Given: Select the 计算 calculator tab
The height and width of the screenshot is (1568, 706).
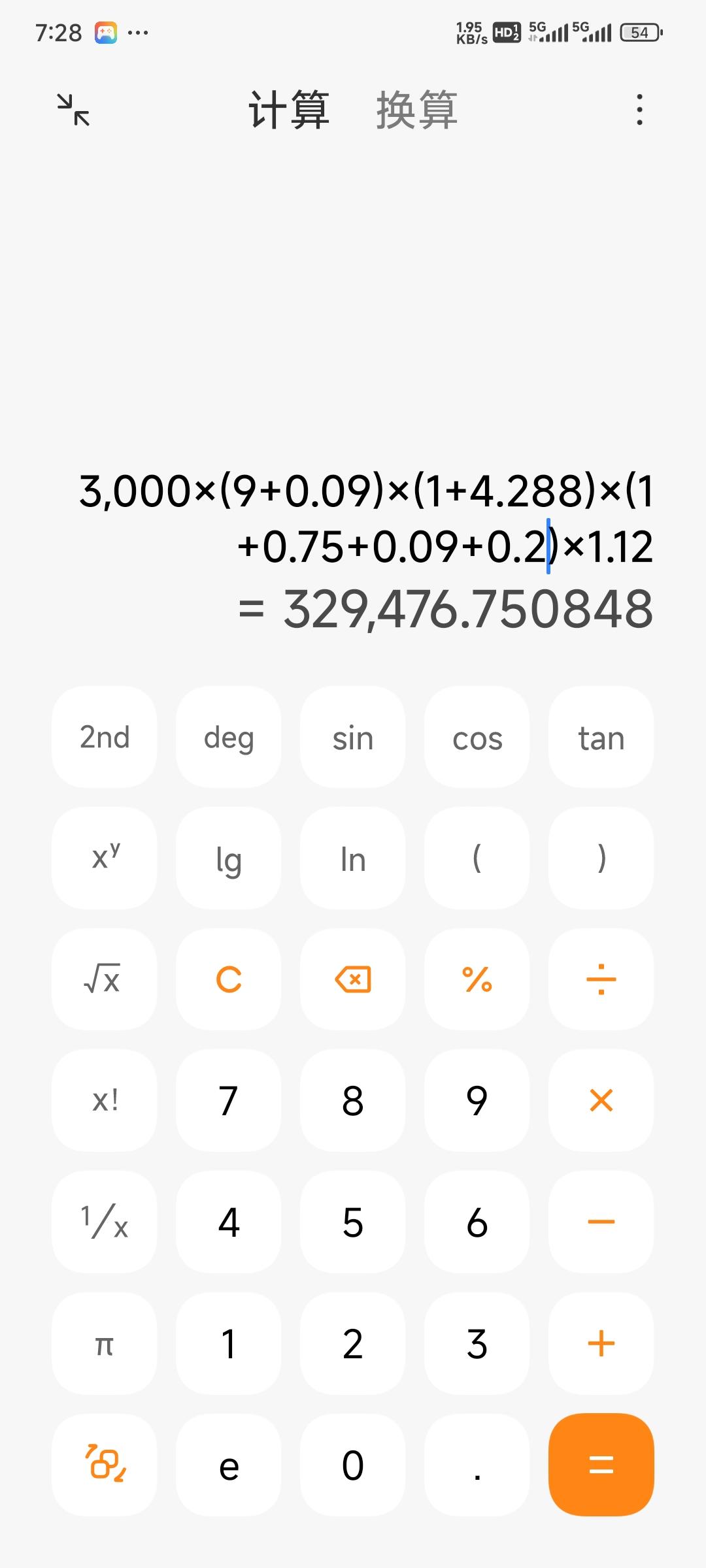Looking at the screenshot, I should click(289, 110).
